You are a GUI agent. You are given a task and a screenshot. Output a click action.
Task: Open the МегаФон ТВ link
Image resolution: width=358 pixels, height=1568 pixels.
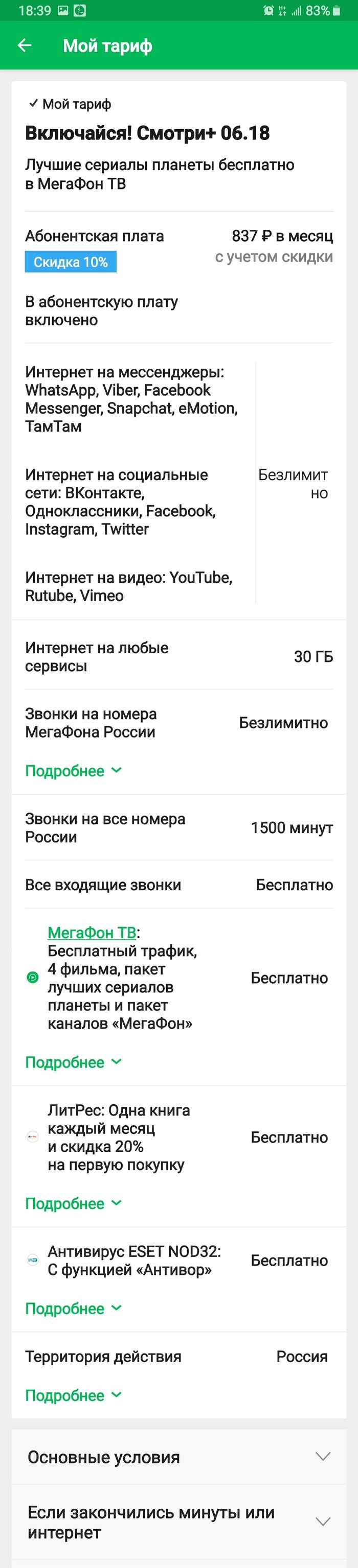[92, 933]
